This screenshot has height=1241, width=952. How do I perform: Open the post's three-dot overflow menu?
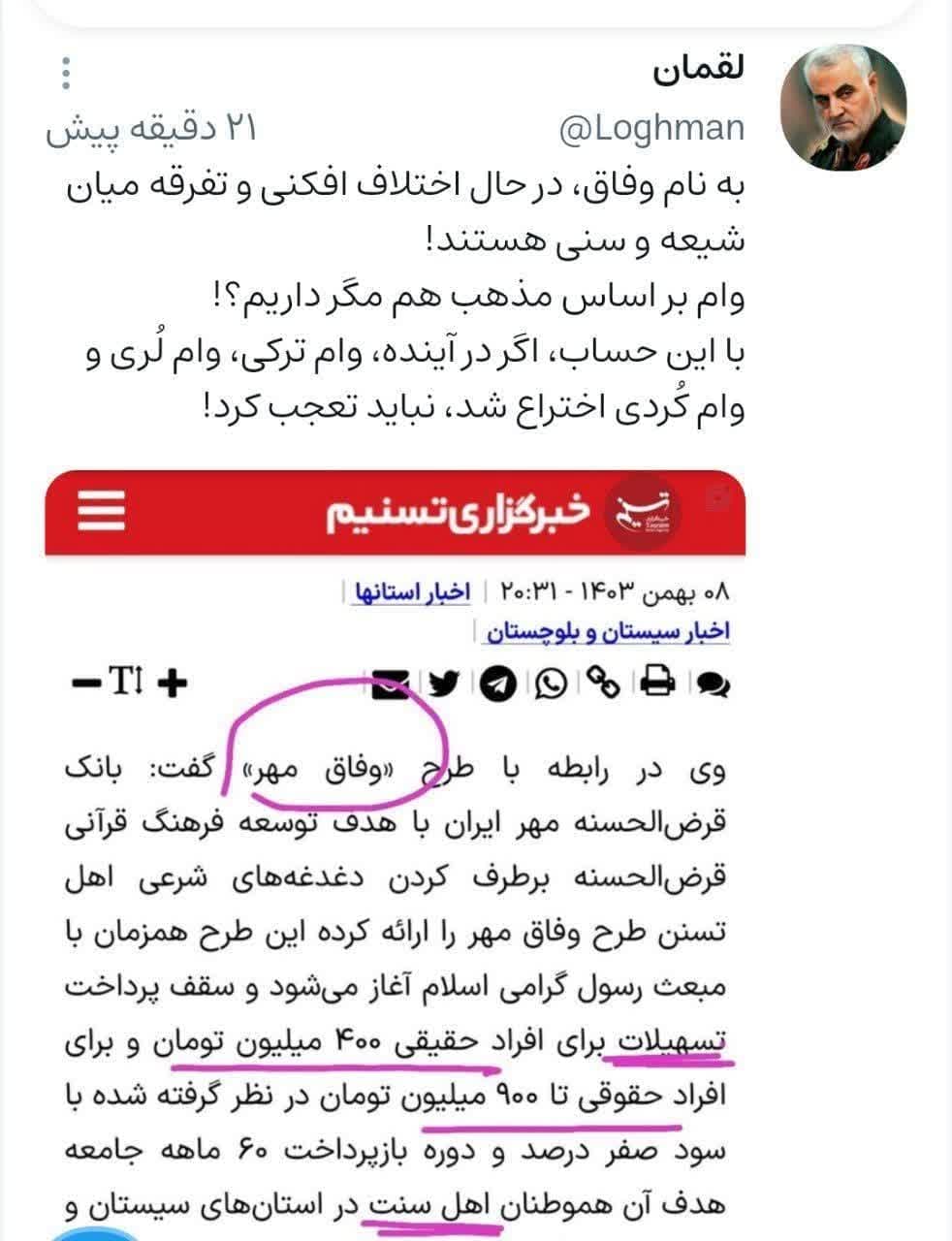tap(65, 74)
